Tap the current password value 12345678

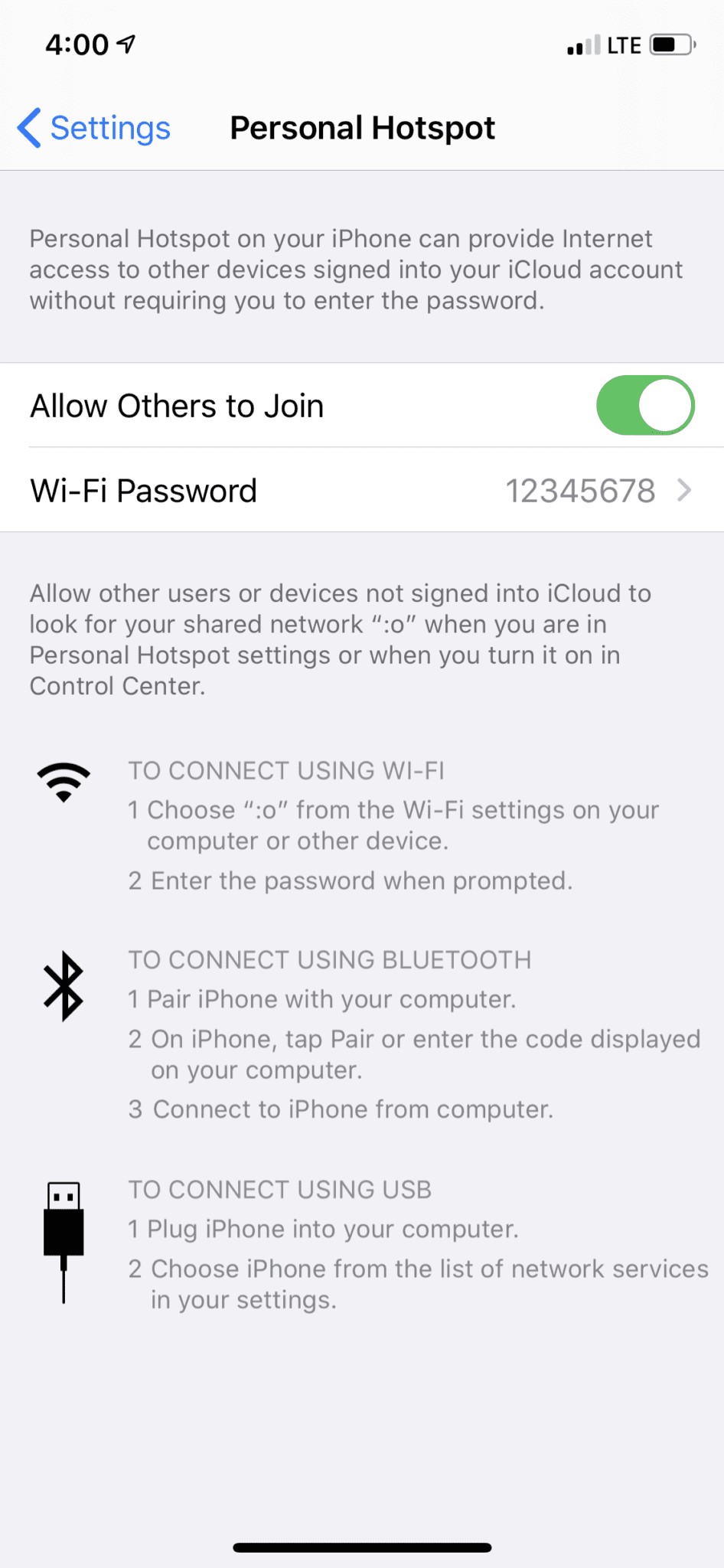[x=581, y=491]
